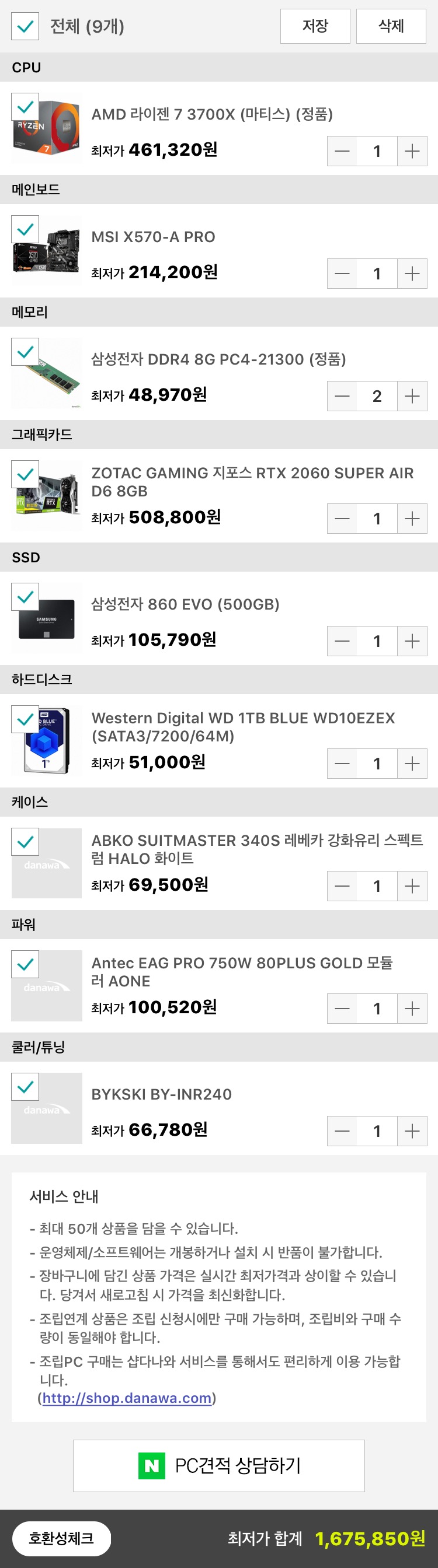Viewport: 438px width, 1568px height.
Task: Run the 호환성체크 compatibility check
Action: pyautogui.click(x=61, y=1538)
